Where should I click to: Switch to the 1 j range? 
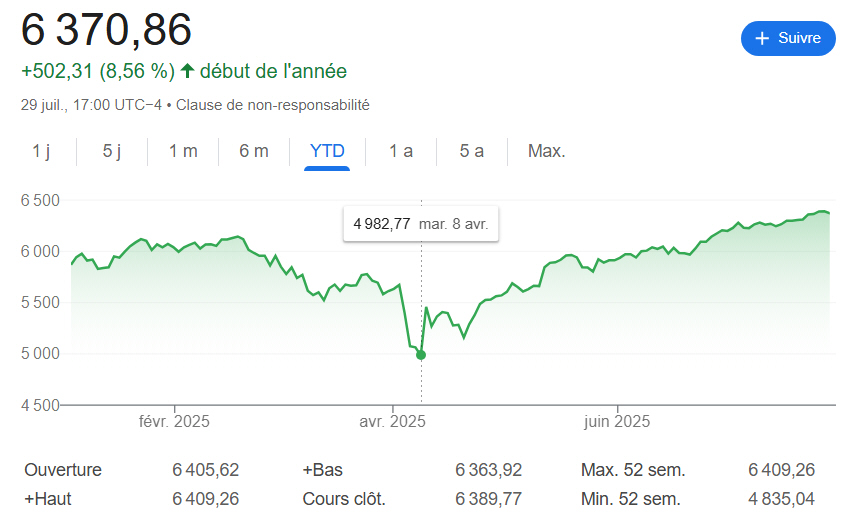tap(41, 151)
